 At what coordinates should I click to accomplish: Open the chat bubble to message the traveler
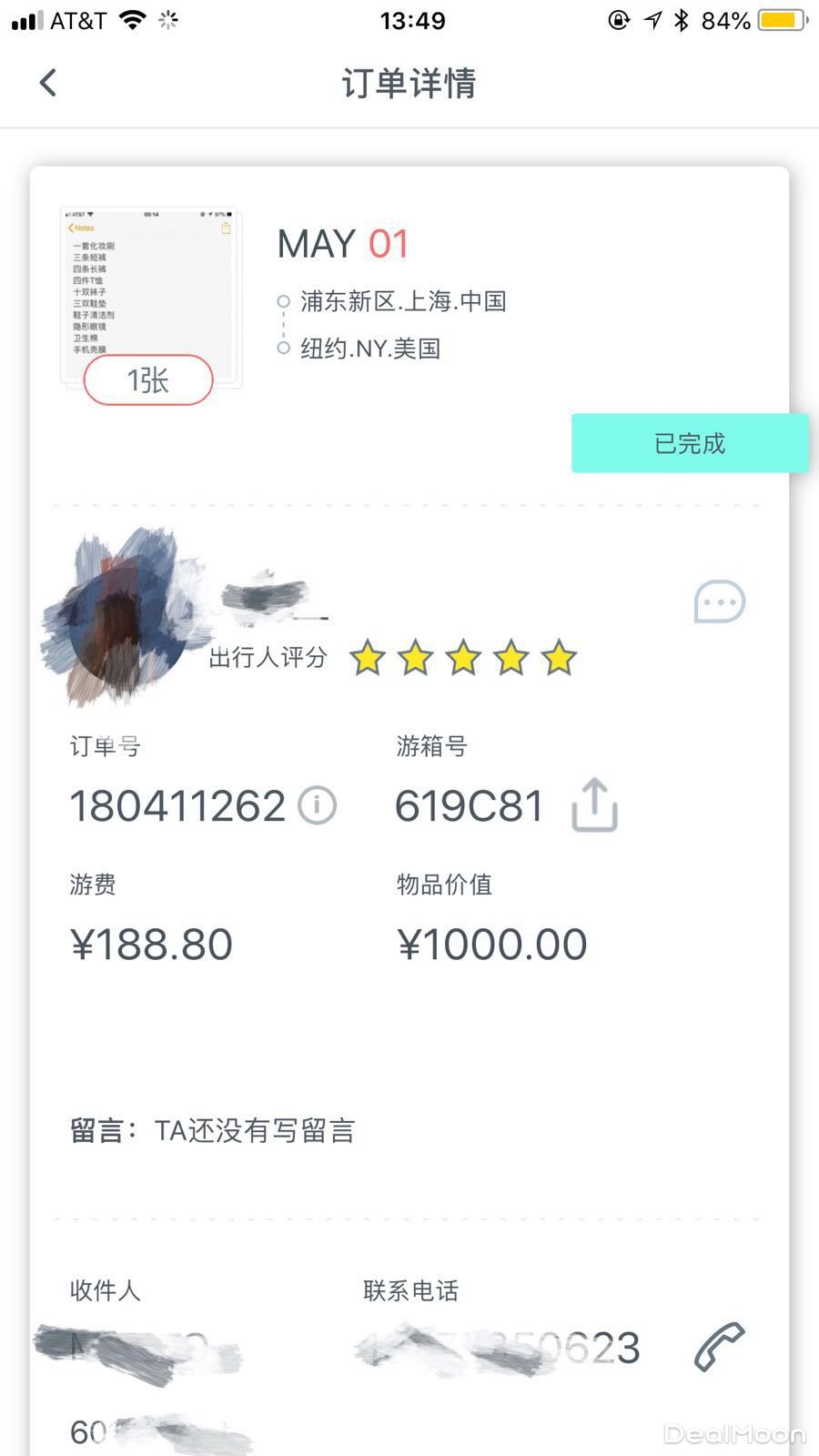pos(719,602)
